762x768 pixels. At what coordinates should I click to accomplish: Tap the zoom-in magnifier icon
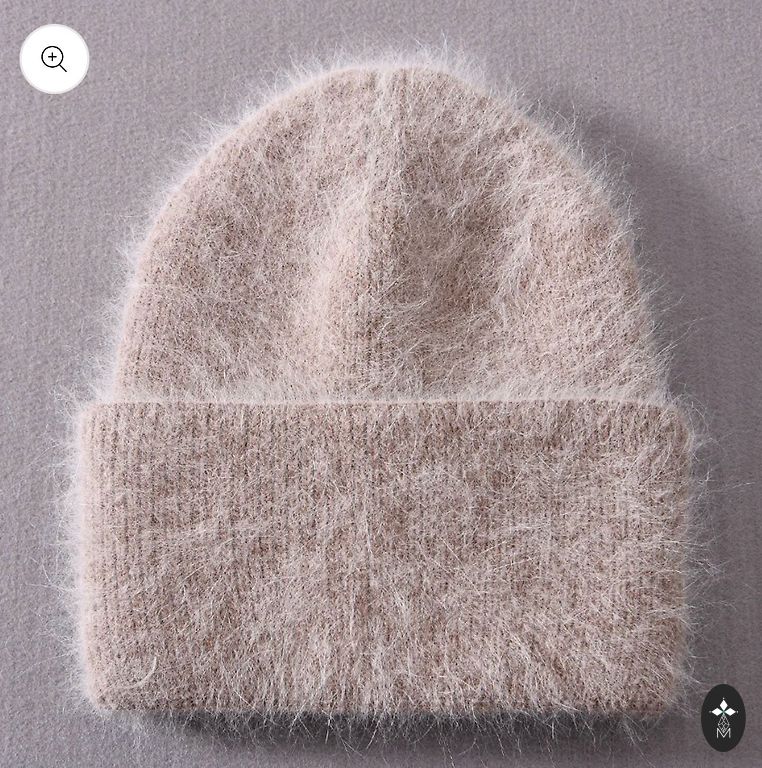pyautogui.click(x=54, y=59)
